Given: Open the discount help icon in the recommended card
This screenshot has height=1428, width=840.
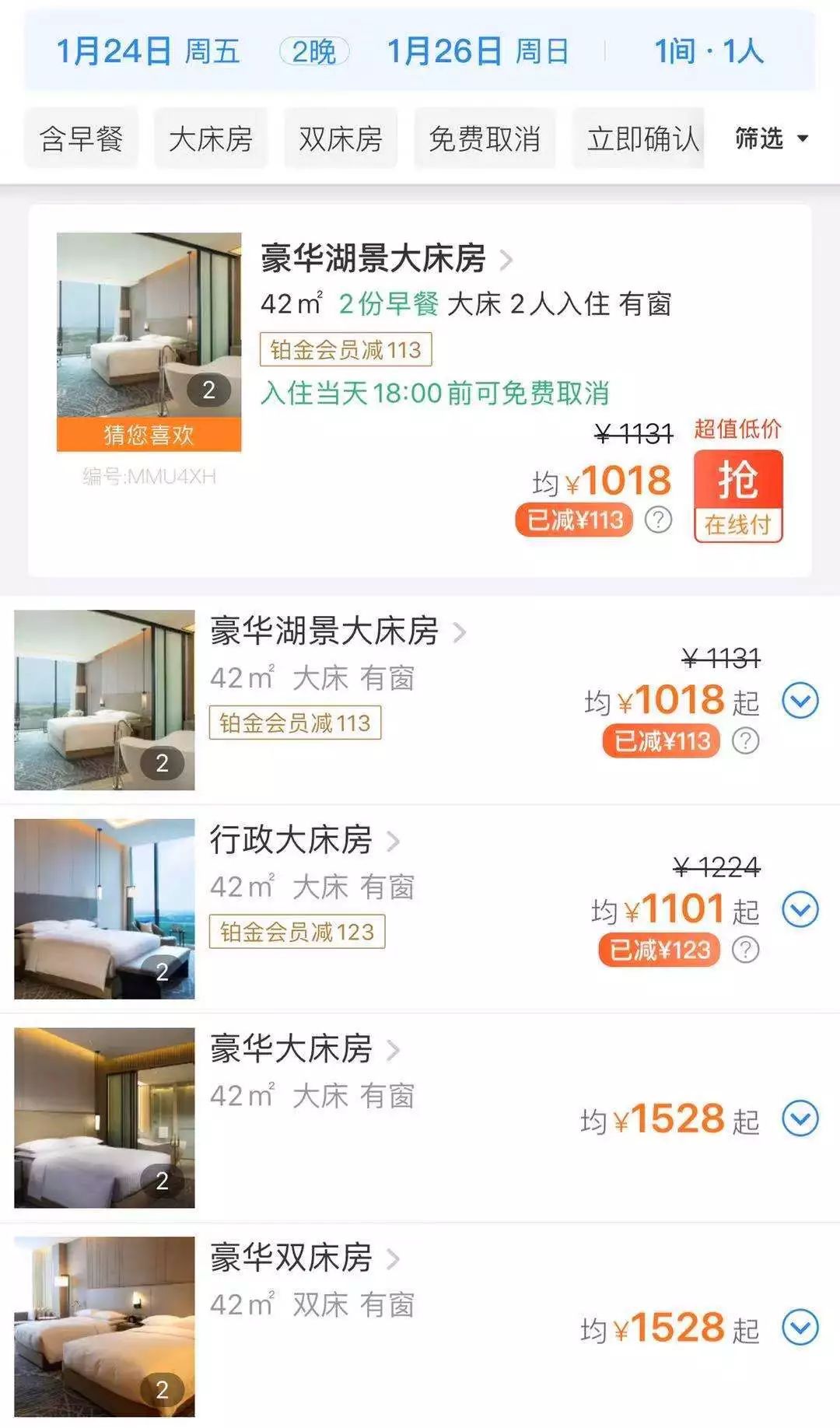Looking at the screenshot, I should (658, 520).
